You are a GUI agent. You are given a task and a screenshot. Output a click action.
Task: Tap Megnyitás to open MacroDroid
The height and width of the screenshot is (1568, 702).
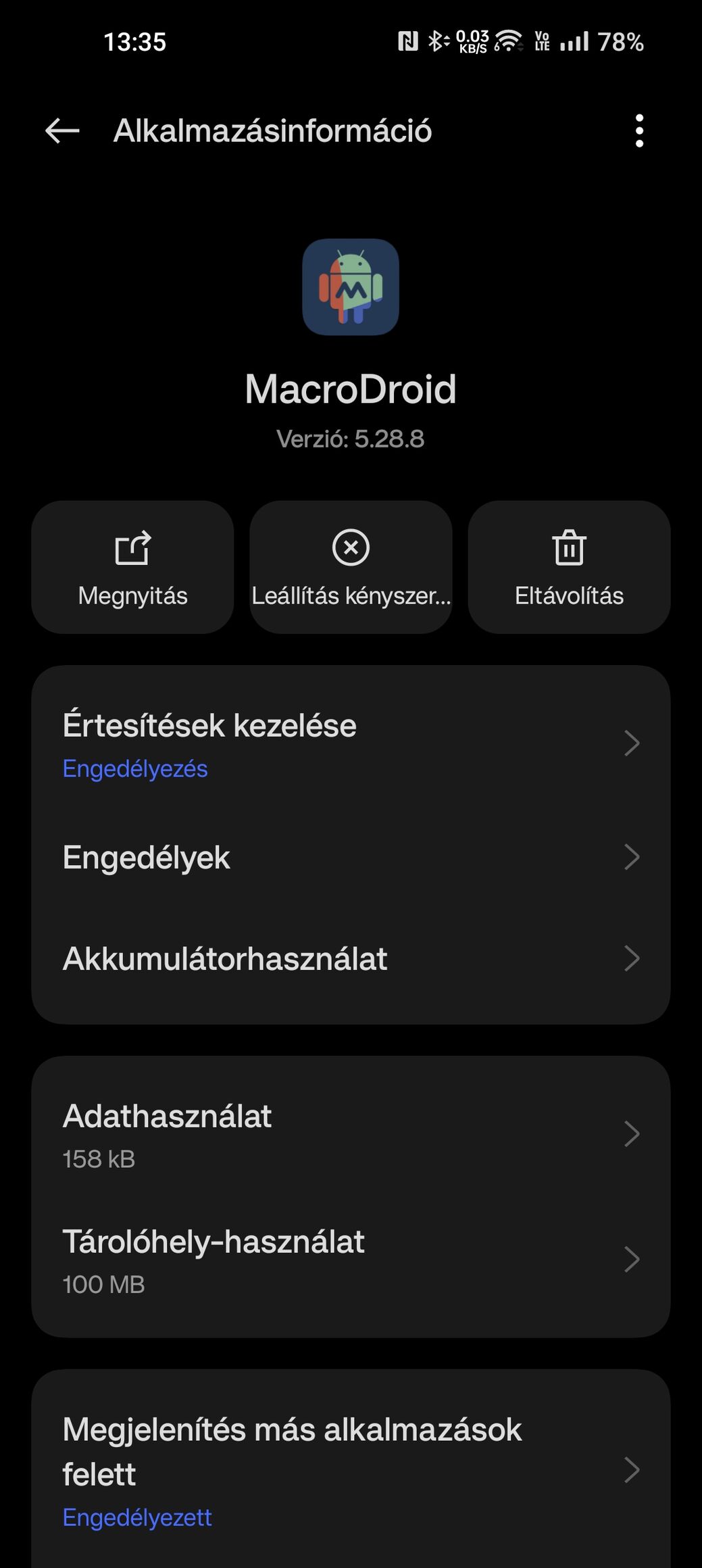click(x=132, y=567)
